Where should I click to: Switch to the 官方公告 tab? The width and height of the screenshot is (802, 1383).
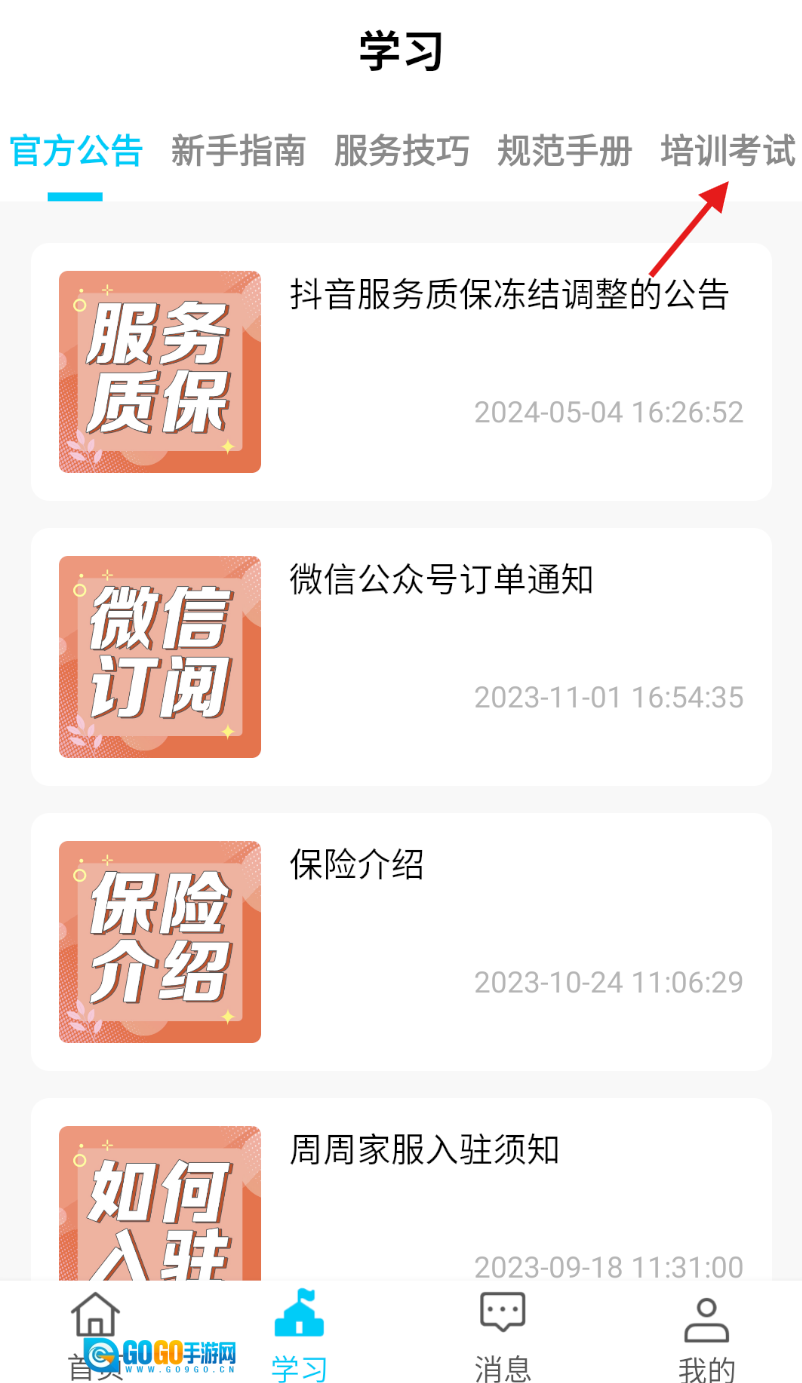point(76,152)
